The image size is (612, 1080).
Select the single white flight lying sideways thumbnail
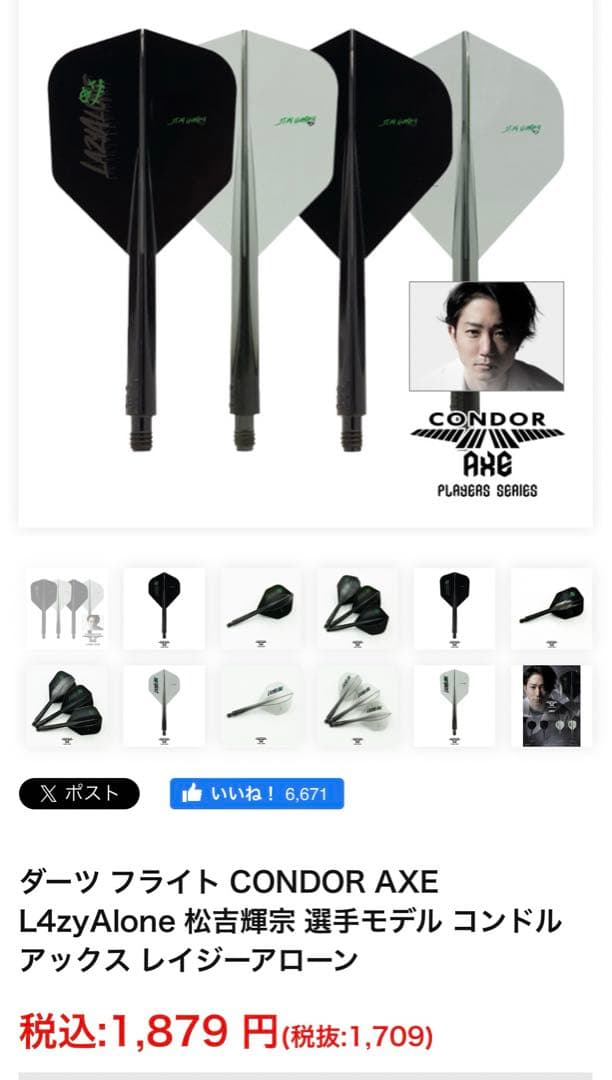[x=261, y=706]
